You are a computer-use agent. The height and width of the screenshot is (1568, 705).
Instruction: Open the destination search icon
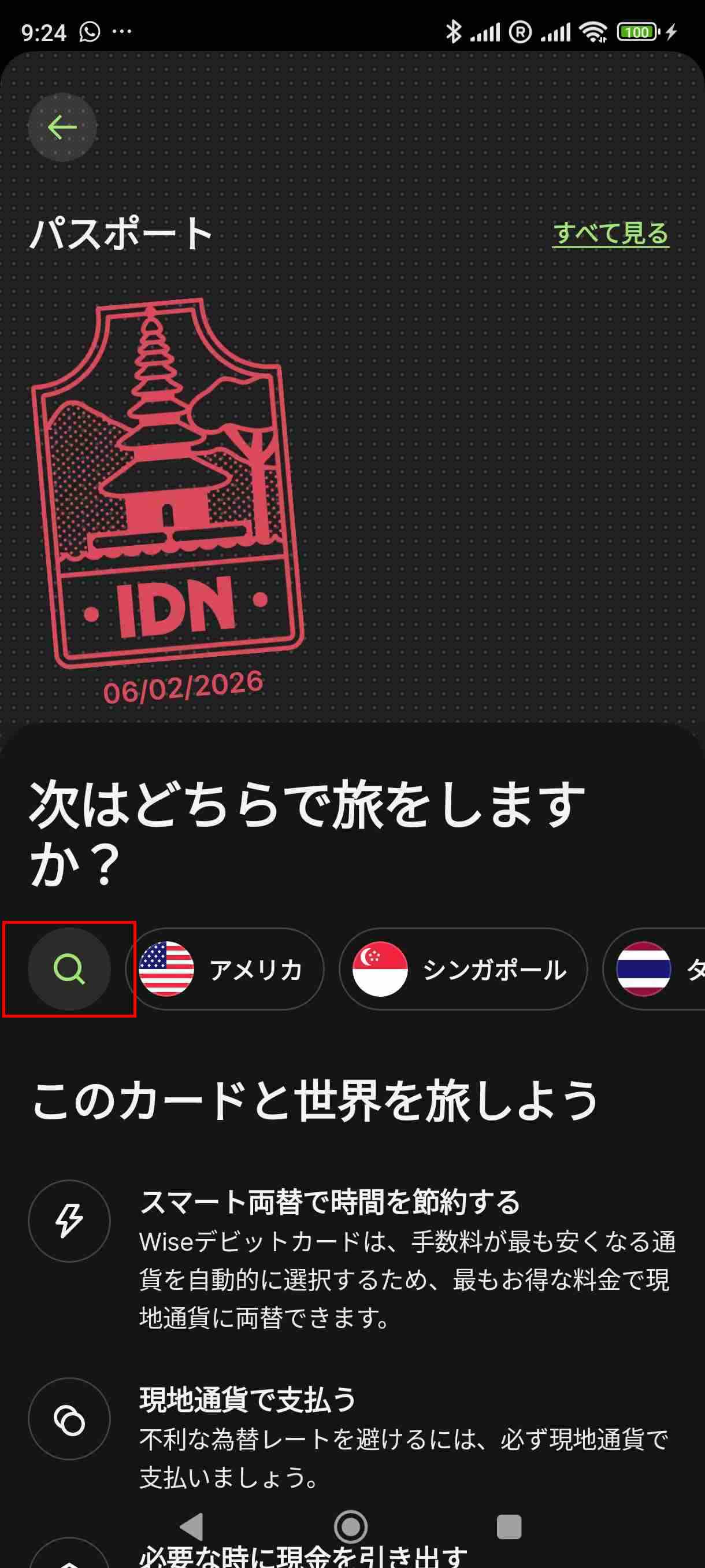(x=69, y=968)
